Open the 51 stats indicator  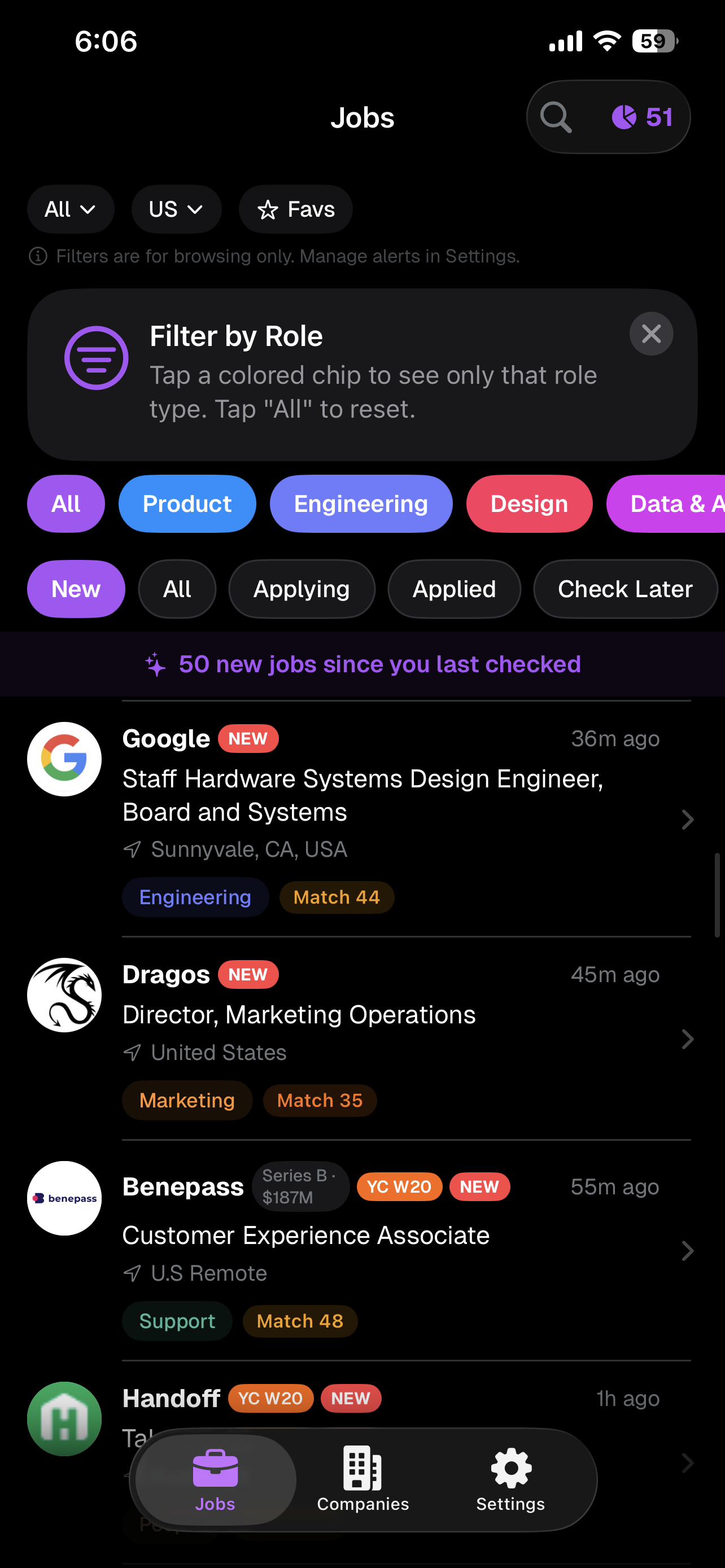[642, 117]
